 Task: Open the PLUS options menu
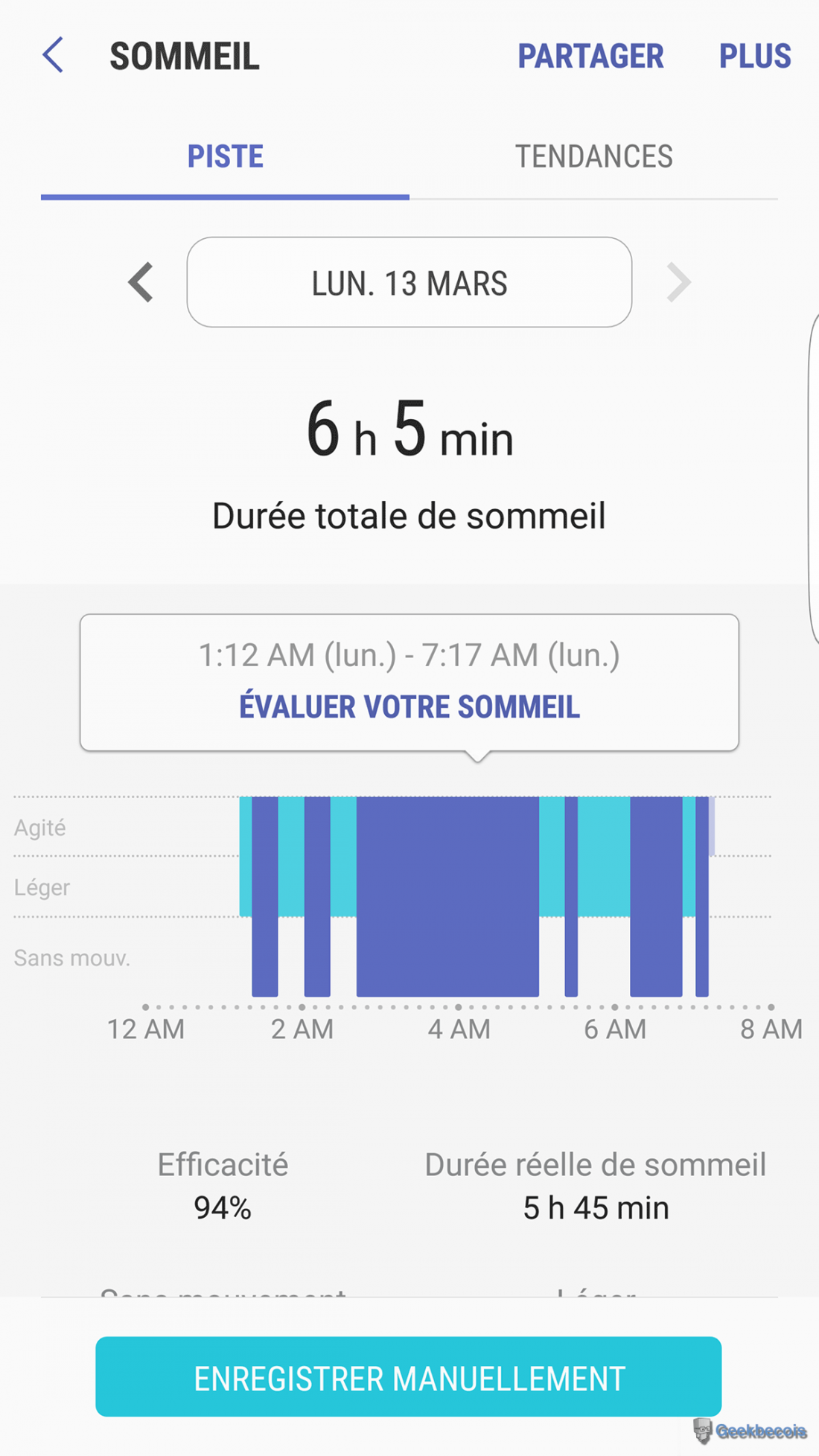tap(754, 57)
